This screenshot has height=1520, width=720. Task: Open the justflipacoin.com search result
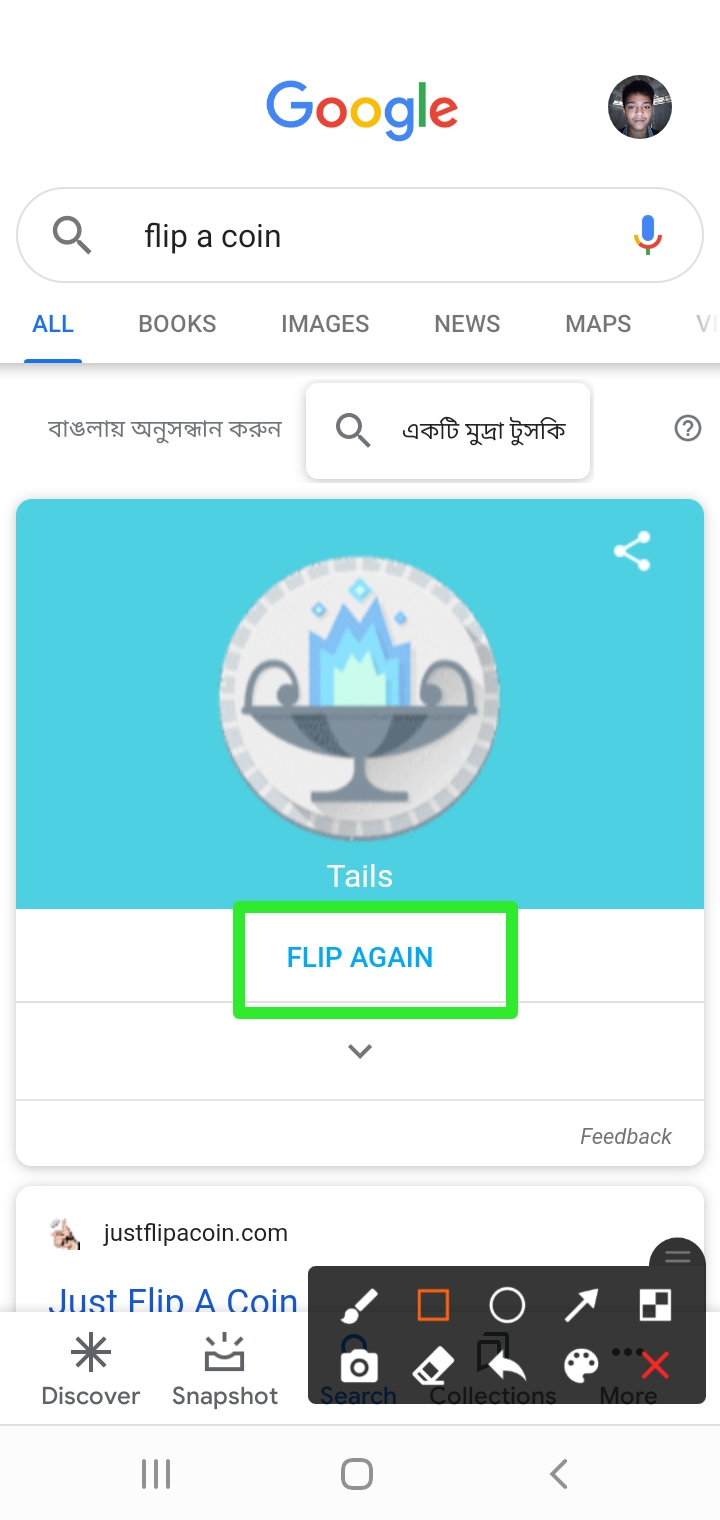173,1298
